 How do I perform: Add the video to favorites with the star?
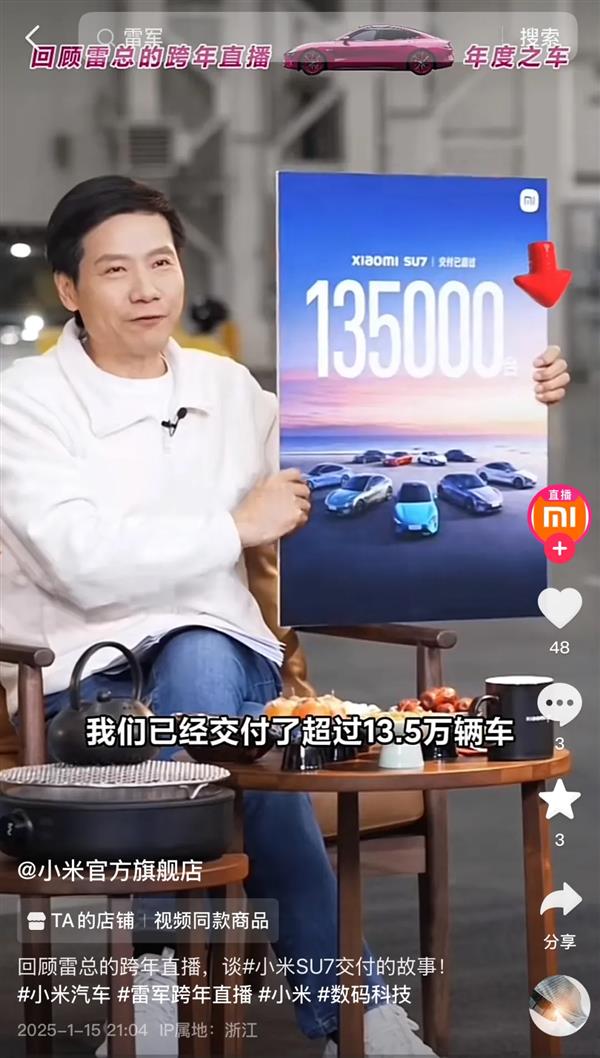click(x=559, y=800)
